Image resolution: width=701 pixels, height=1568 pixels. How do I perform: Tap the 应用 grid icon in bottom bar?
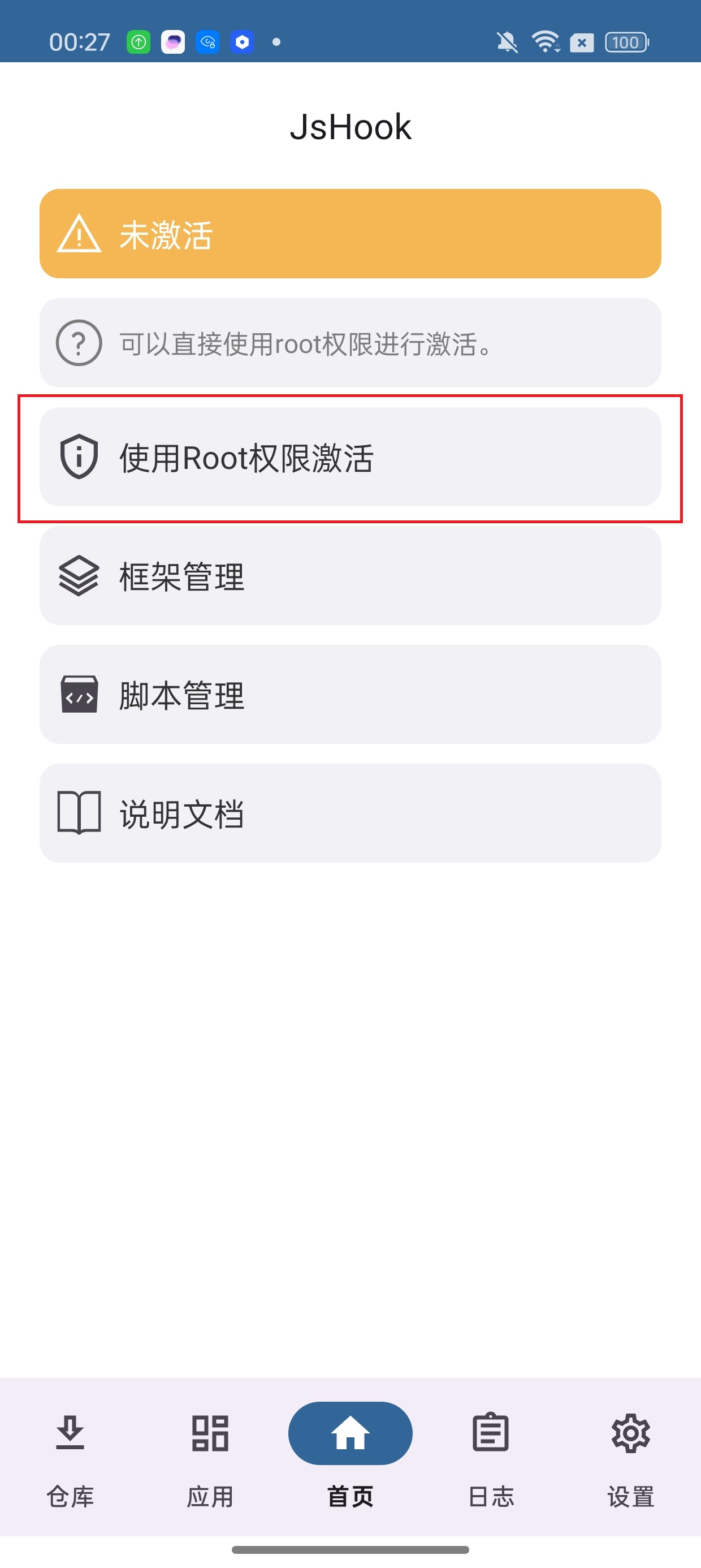[x=209, y=1433]
